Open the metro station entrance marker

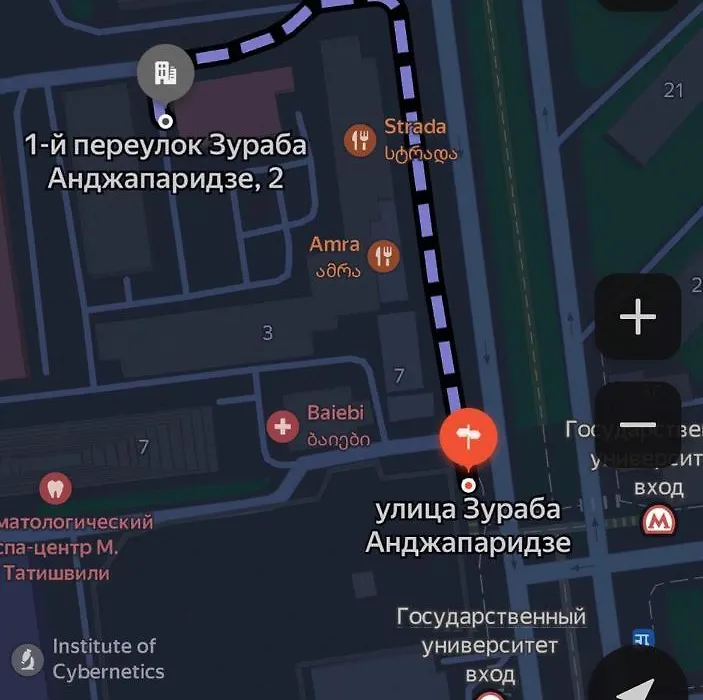click(x=659, y=520)
